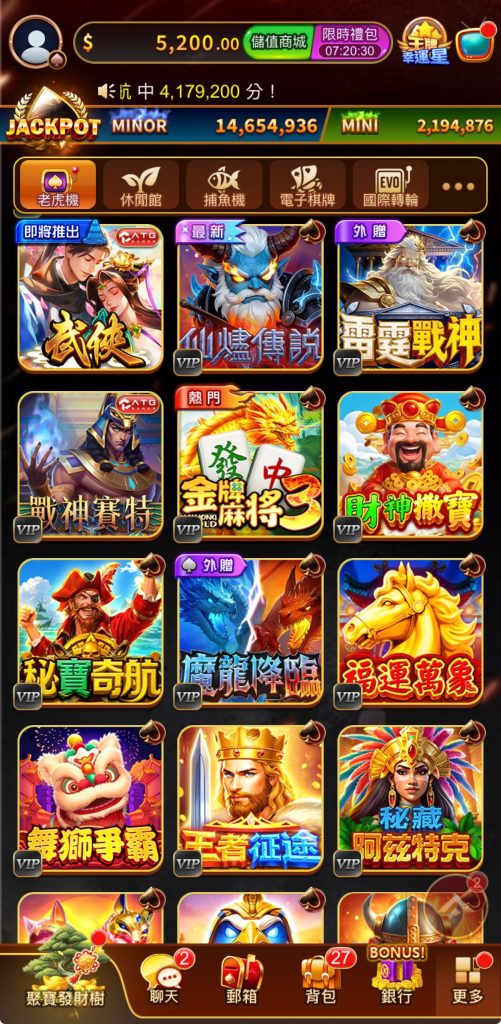This screenshot has width=501, height=1024.
Task: Select the 休閒館 category tab
Action: (141, 185)
